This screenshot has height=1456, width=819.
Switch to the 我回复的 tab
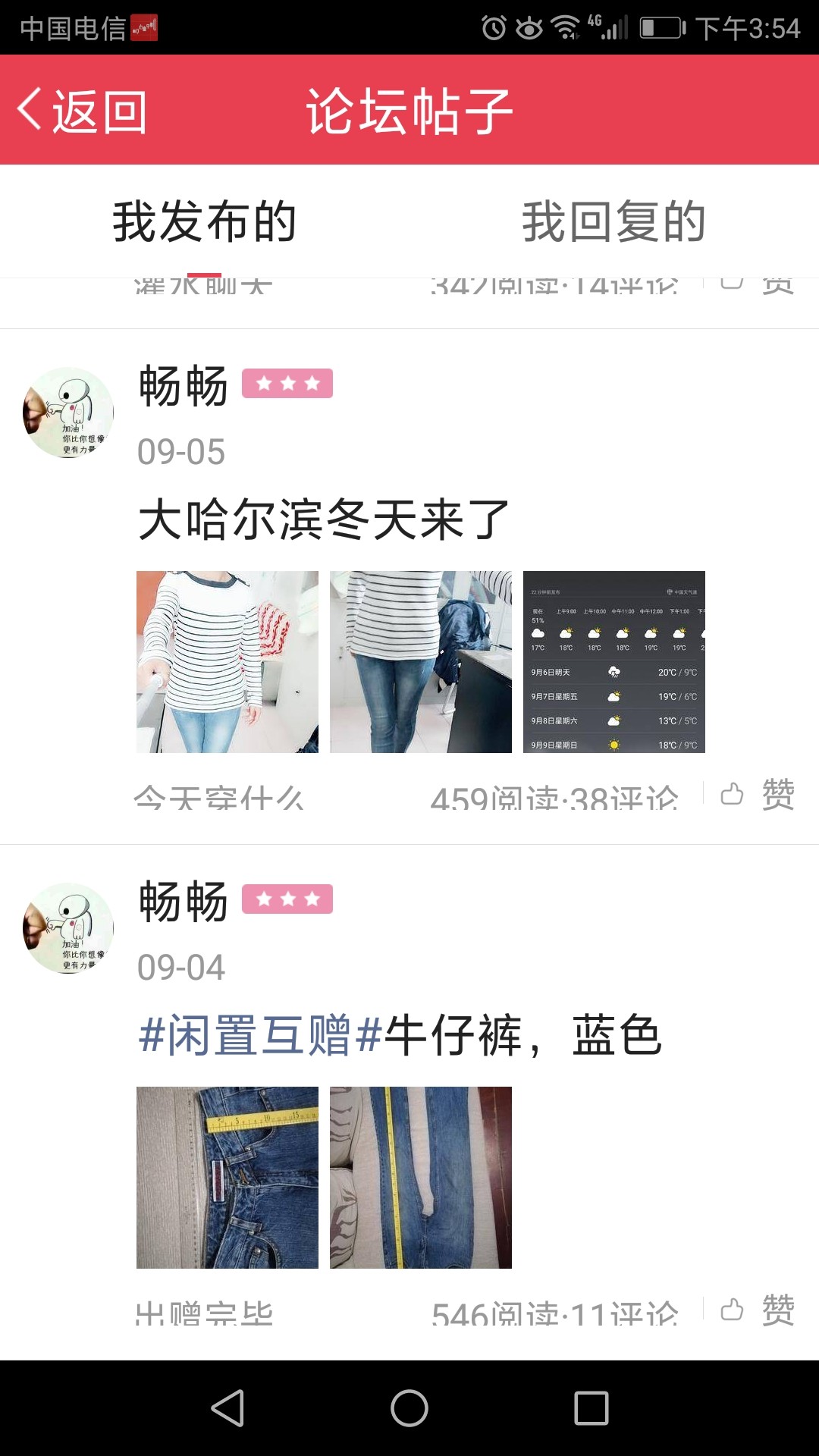614,221
